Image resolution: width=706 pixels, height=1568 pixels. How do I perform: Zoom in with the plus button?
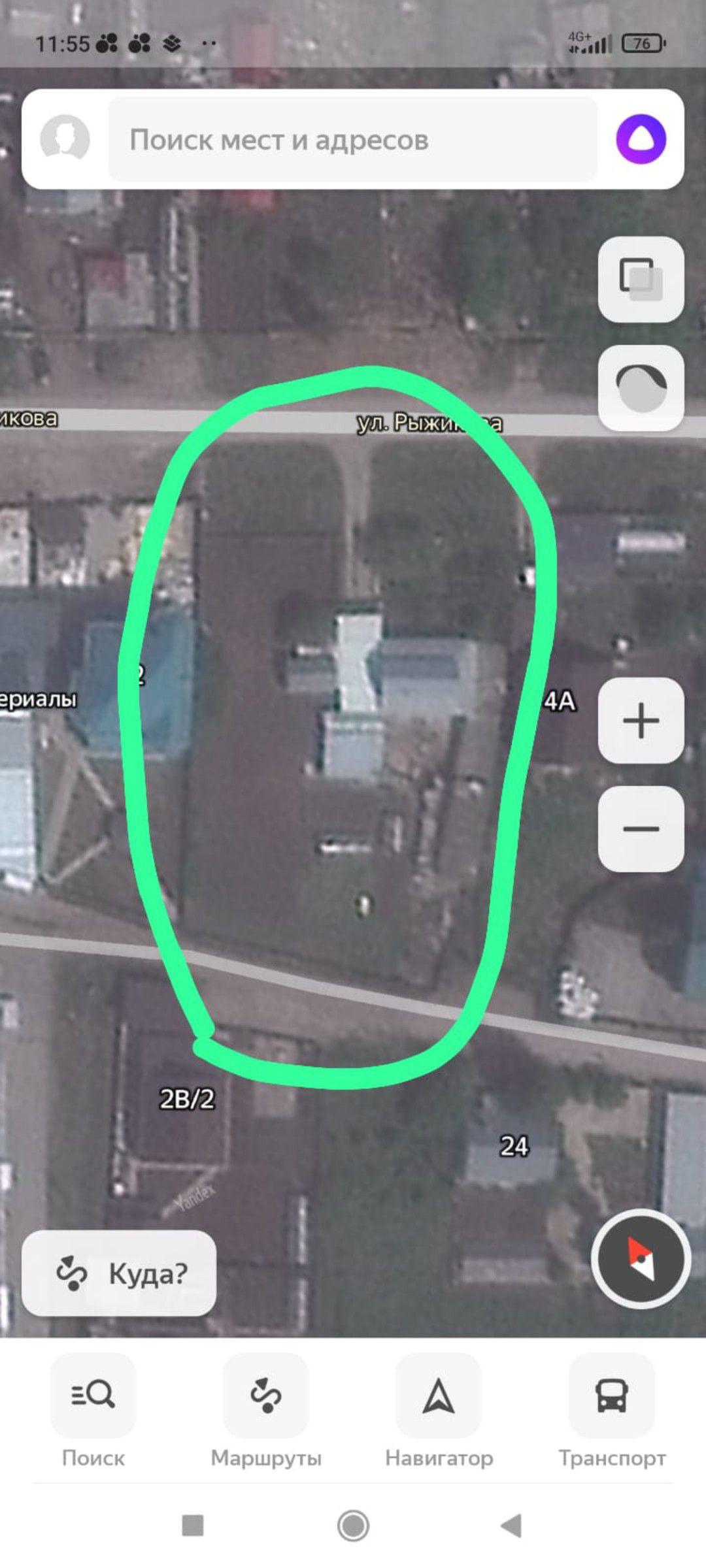tap(641, 721)
